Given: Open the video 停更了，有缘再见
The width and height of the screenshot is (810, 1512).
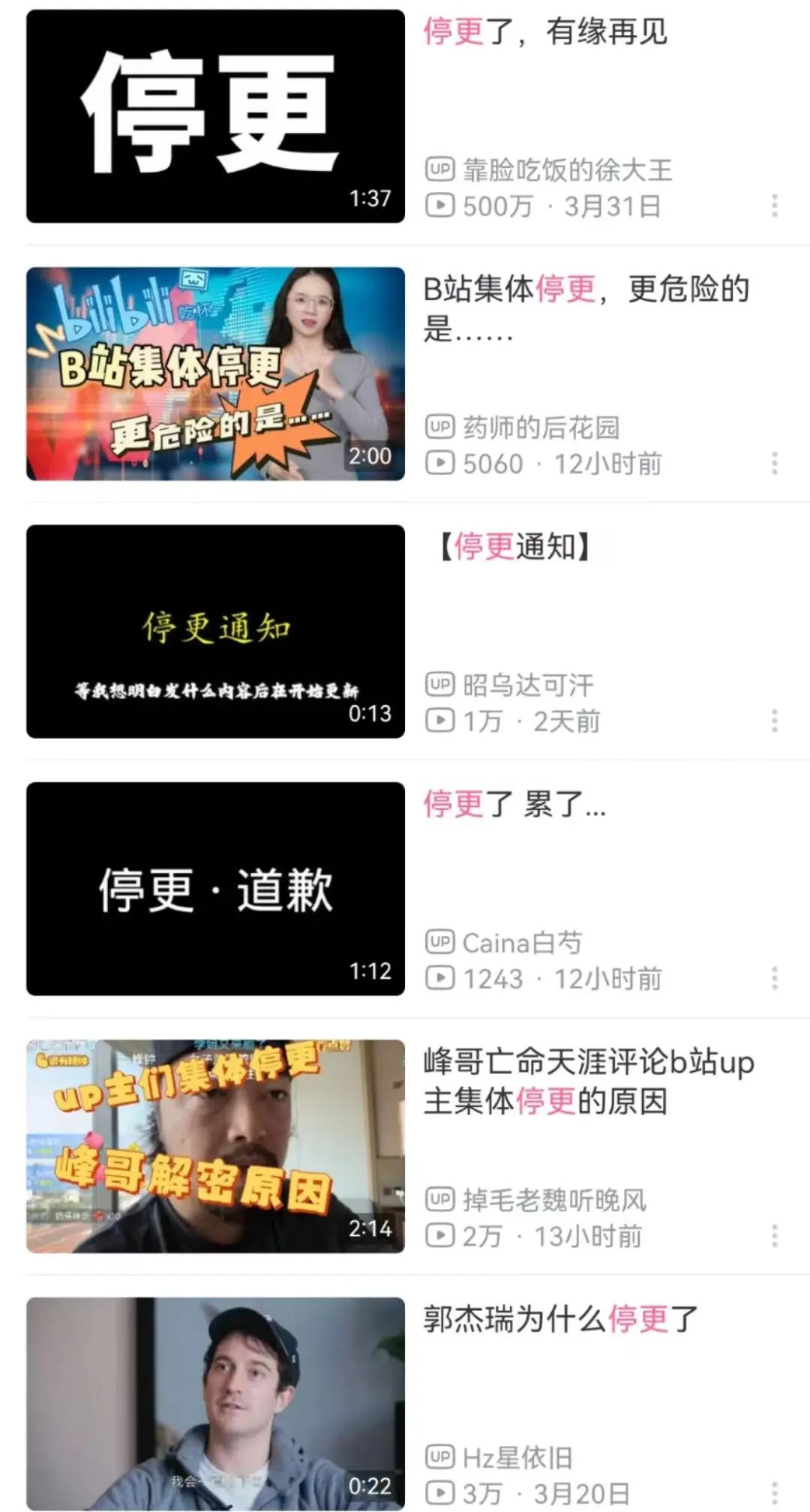Looking at the screenshot, I should [215, 116].
